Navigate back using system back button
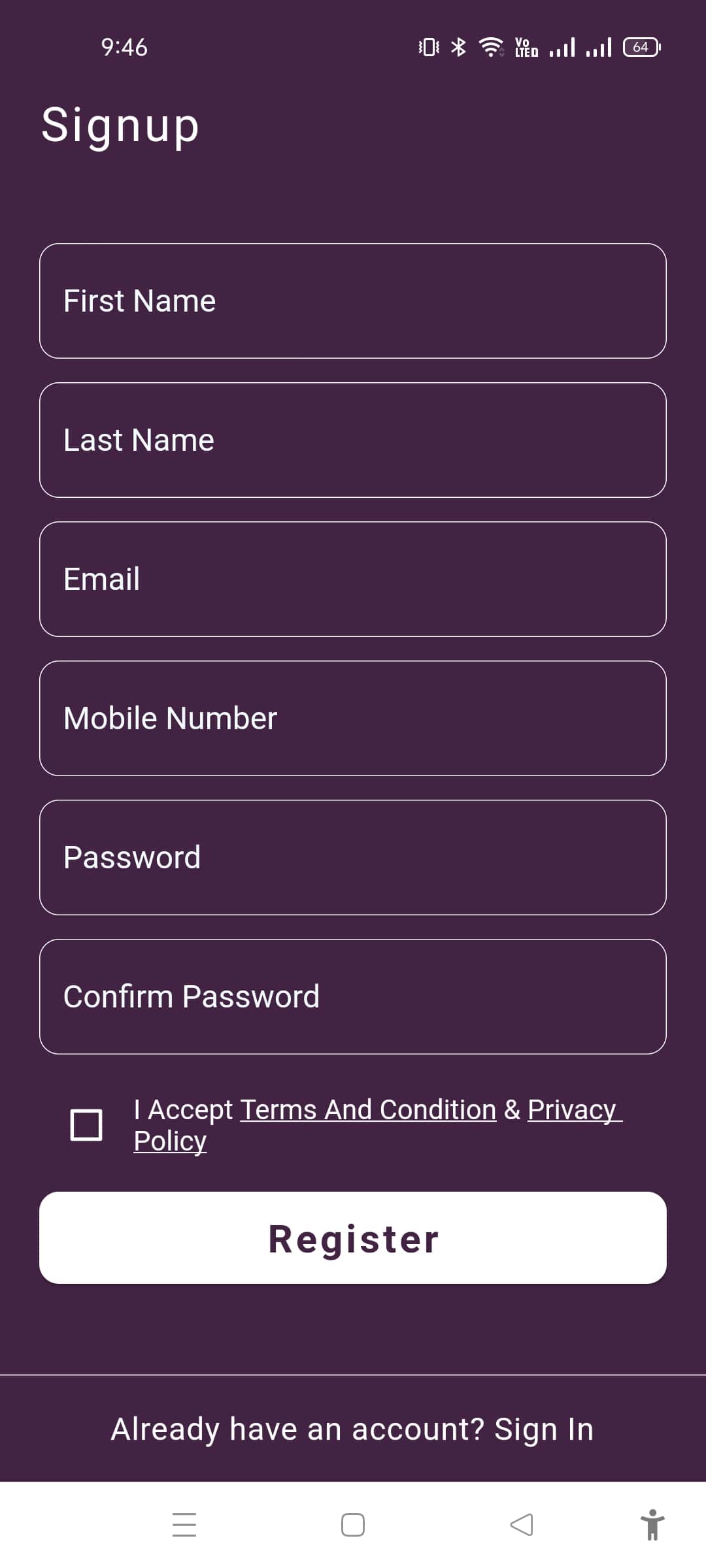 tap(522, 1525)
